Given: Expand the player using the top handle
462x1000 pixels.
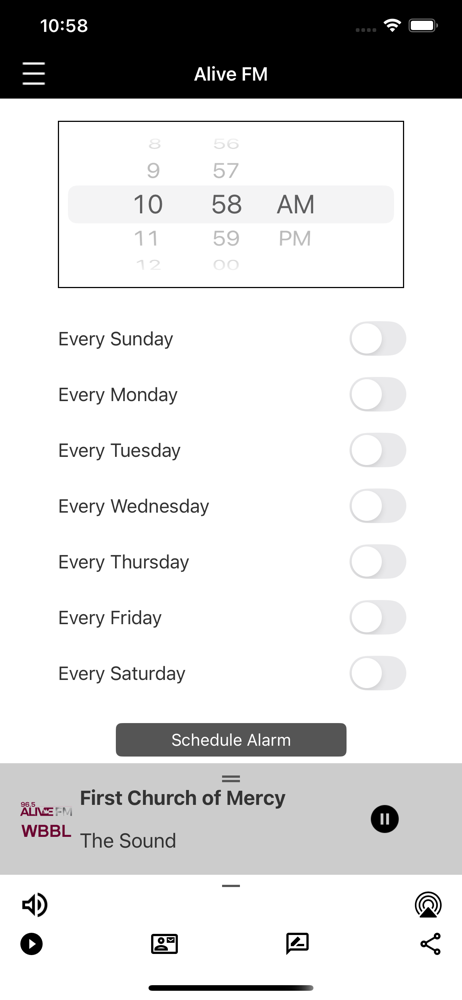Looking at the screenshot, I should point(231,778).
